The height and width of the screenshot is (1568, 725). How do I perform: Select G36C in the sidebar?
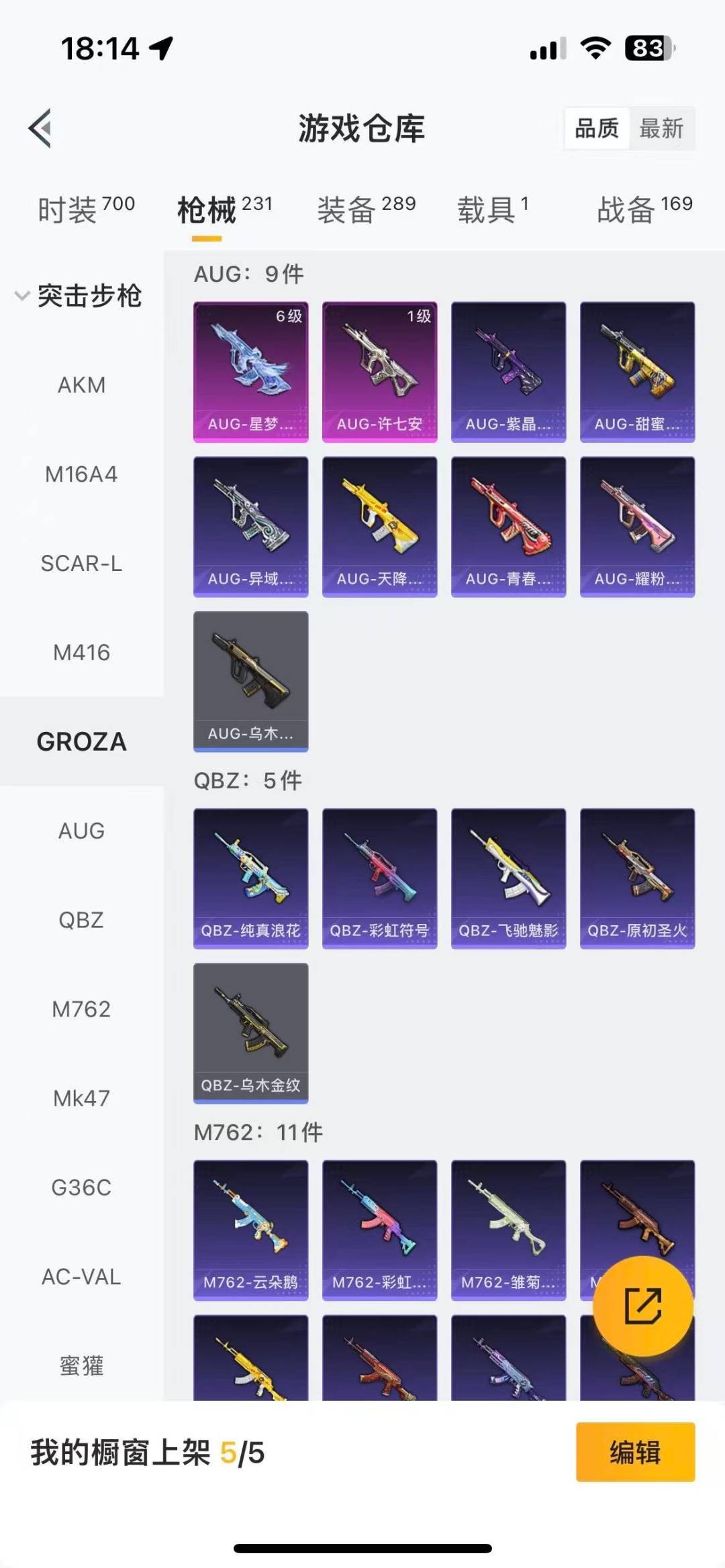81,1188
